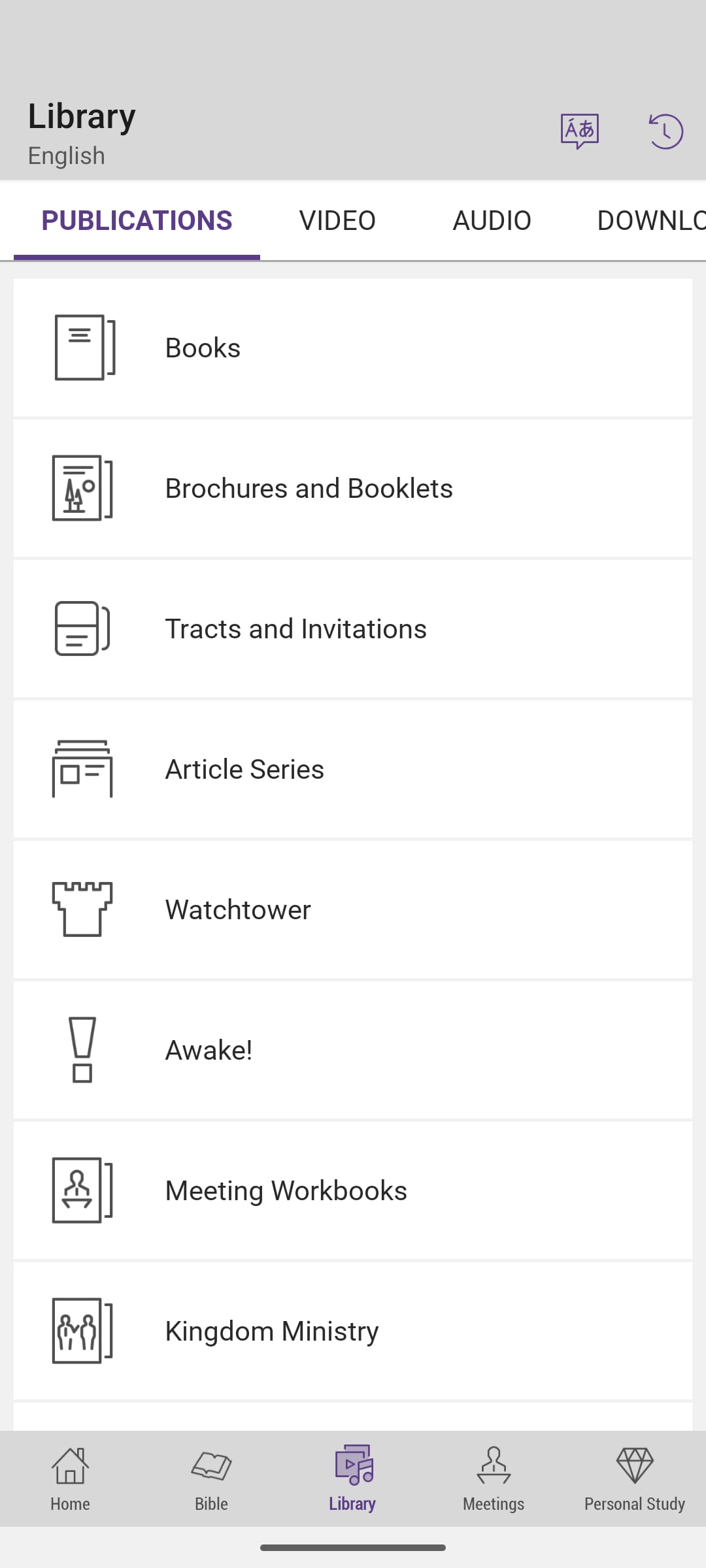Switch to the VIDEO tab
This screenshot has height=1568, width=706.
[337, 220]
